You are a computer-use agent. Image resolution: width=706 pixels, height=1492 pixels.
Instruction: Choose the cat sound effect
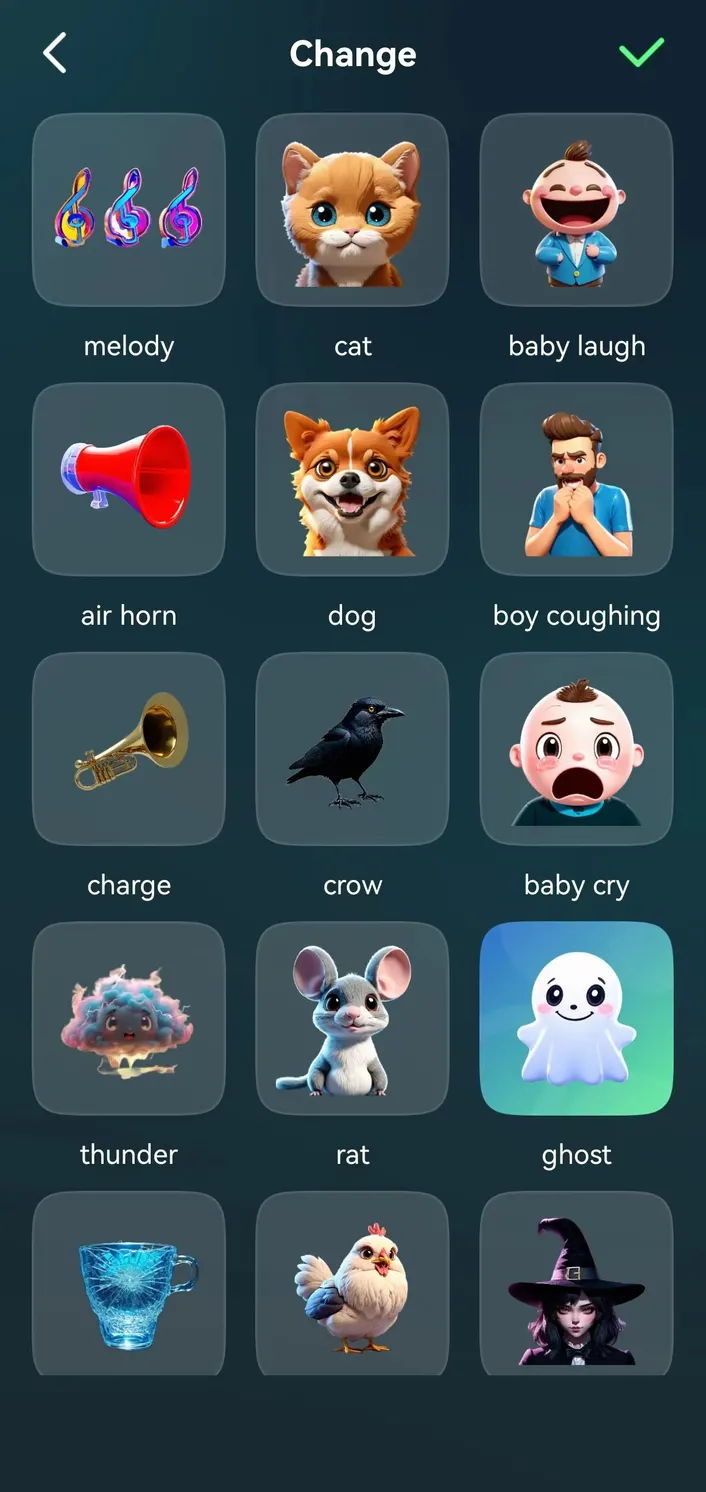pyautogui.click(x=352, y=210)
